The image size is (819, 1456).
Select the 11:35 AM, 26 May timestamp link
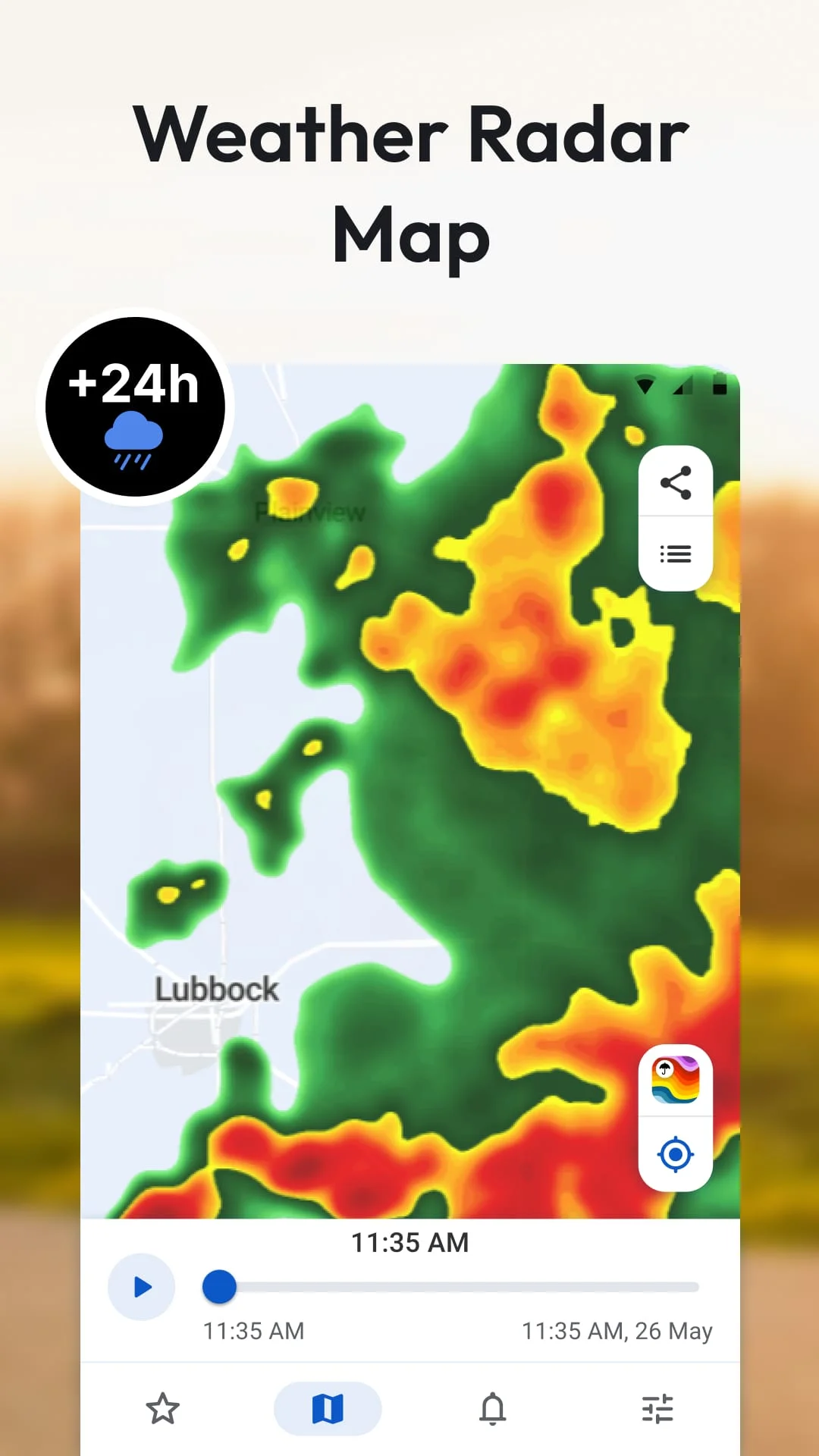point(617,1331)
